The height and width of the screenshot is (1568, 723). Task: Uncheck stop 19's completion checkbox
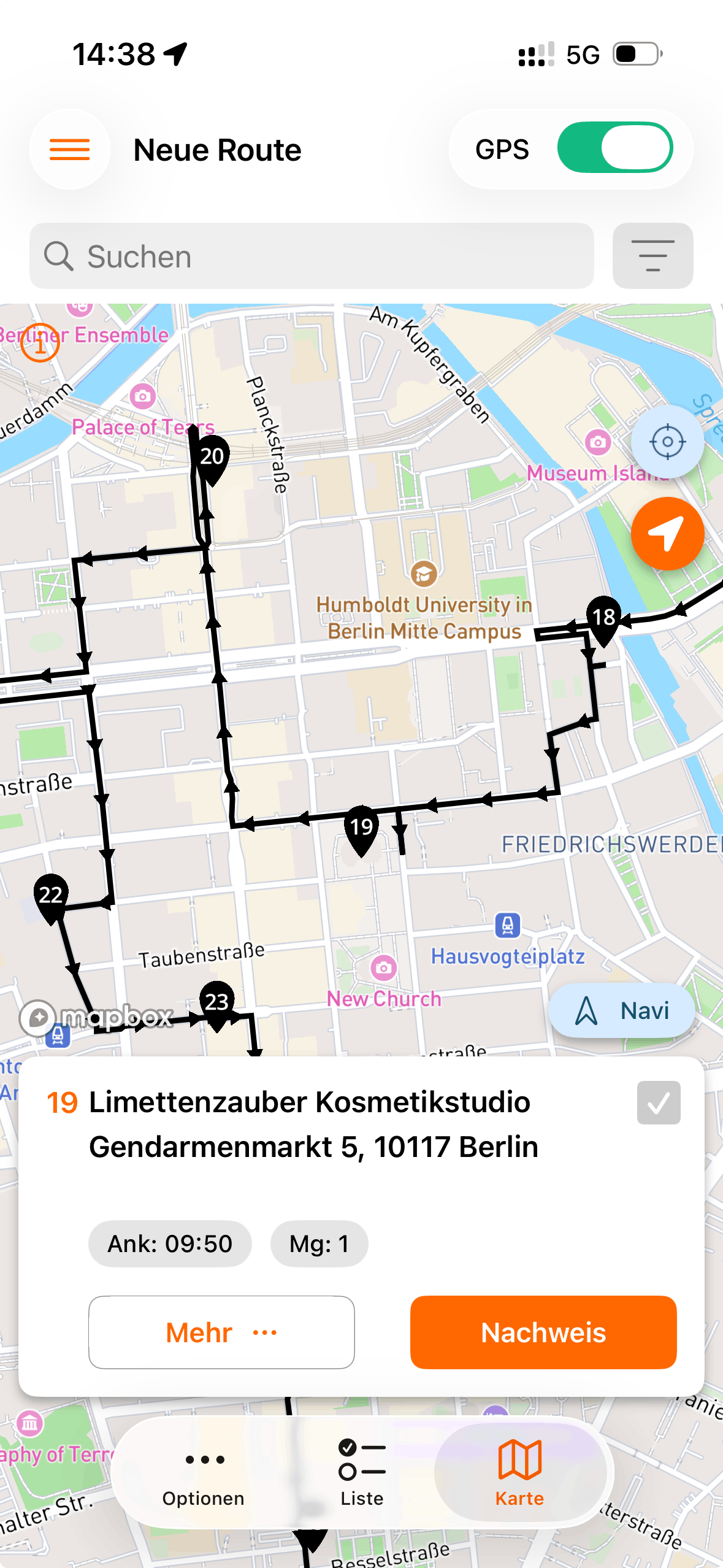658,1101
